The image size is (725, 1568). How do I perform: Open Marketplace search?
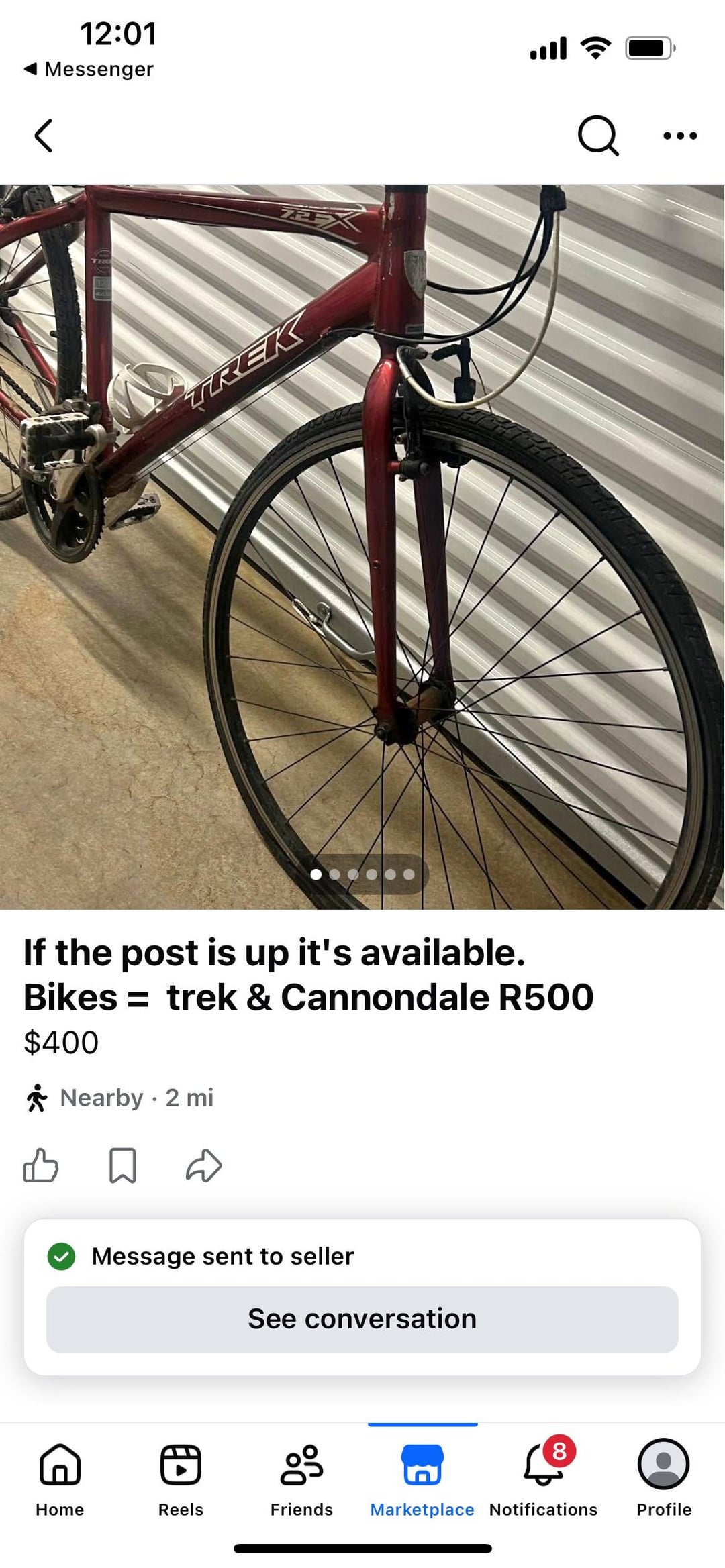tap(597, 136)
